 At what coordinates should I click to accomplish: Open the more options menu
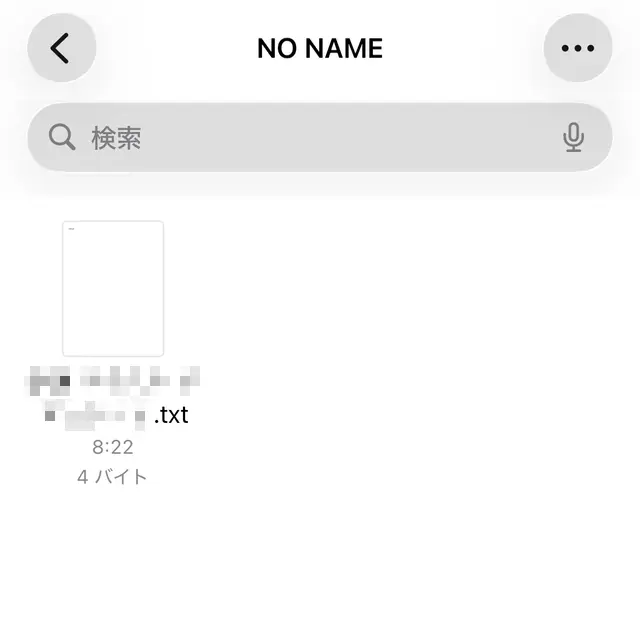(x=577, y=48)
